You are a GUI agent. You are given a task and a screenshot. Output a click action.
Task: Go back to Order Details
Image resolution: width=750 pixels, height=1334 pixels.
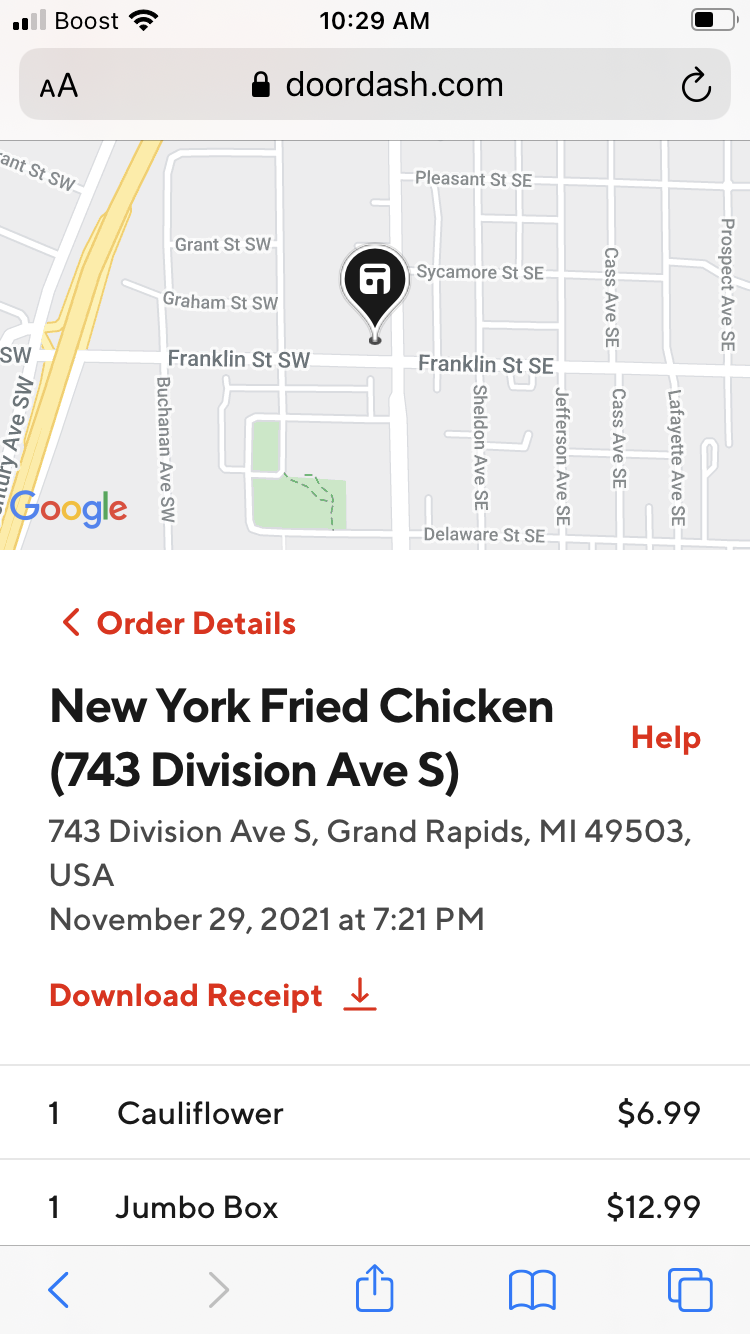(x=179, y=624)
